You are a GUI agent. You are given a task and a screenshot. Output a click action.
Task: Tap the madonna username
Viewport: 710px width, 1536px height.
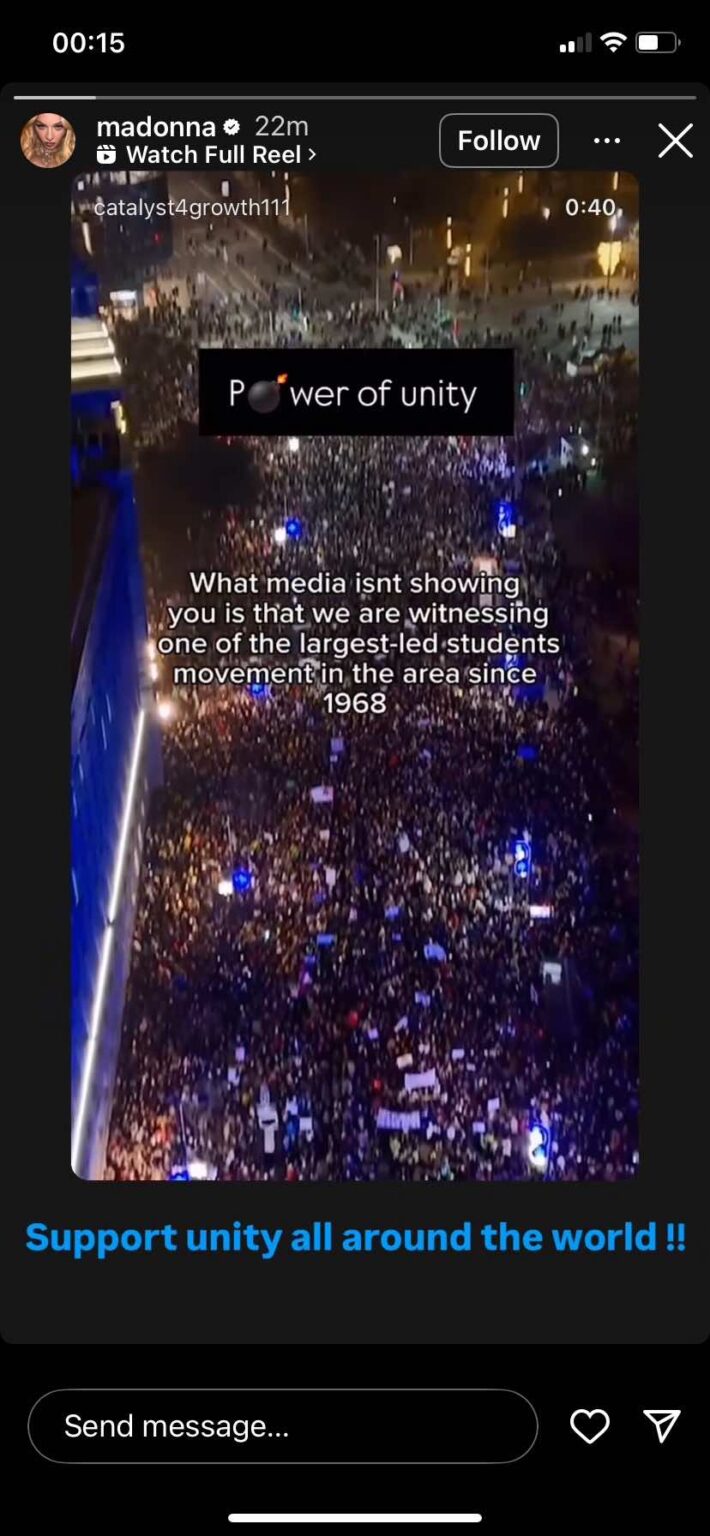(156, 127)
